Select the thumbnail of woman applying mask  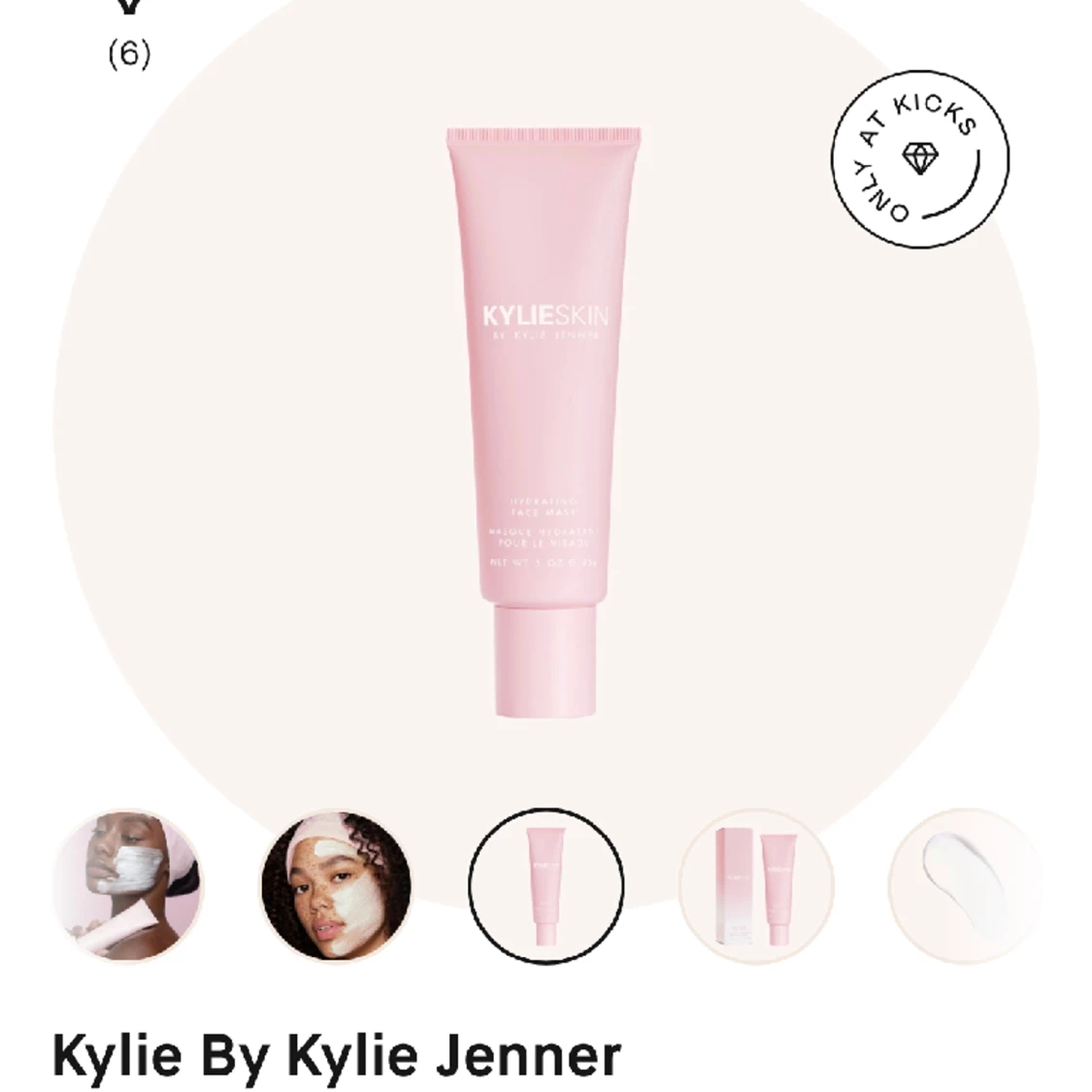point(128,885)
